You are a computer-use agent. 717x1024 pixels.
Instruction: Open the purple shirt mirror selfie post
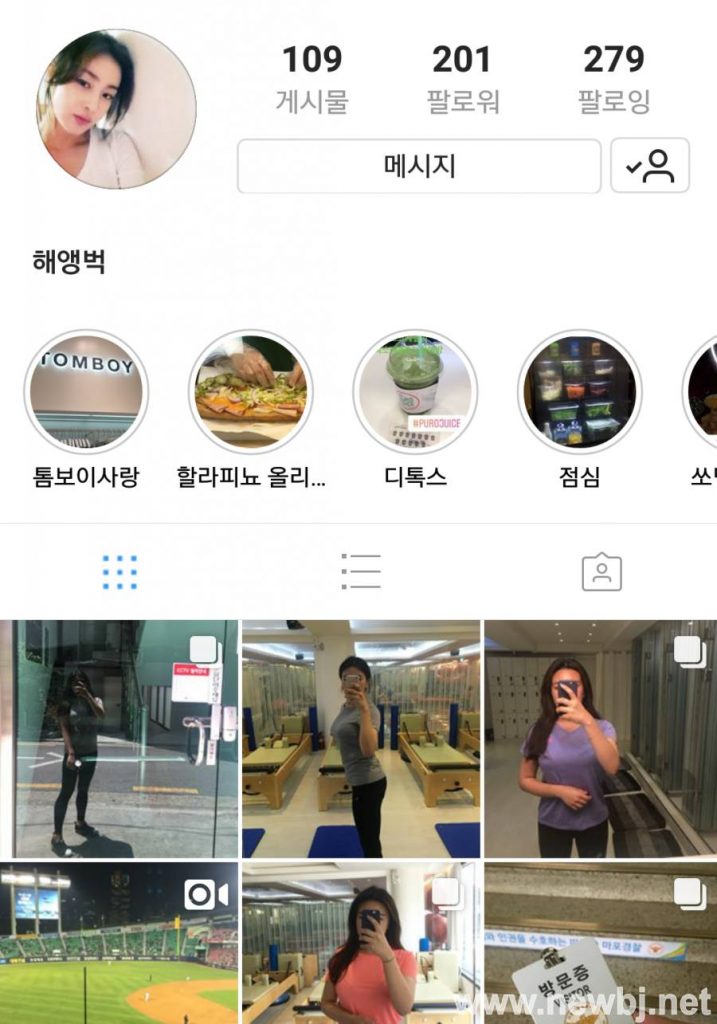pyautogui.click(x=600, y=739)
